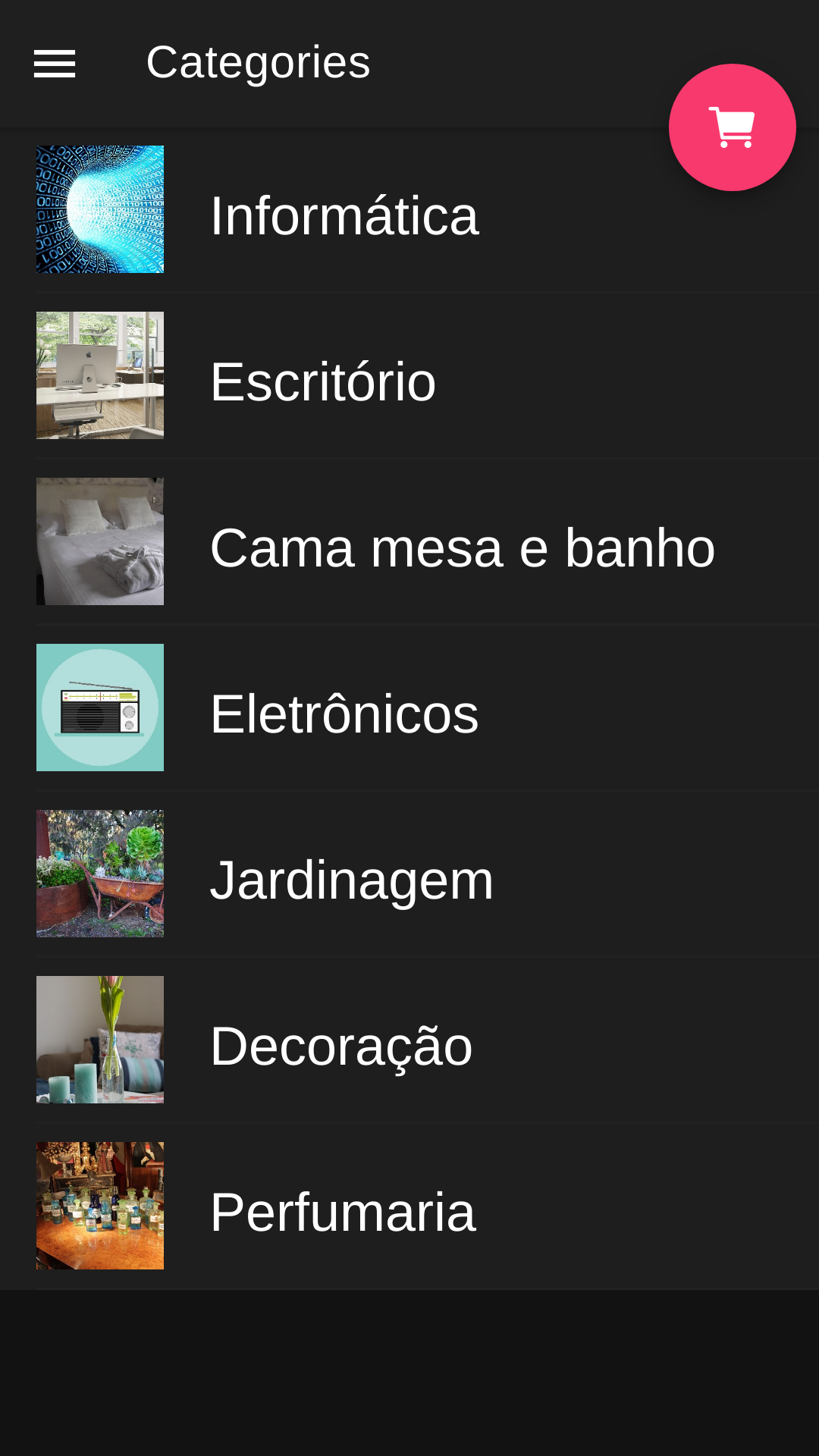The width and height of the screenshot is (819, 1456).
Task: Select the Escritório category
Action: pos(409,375)
